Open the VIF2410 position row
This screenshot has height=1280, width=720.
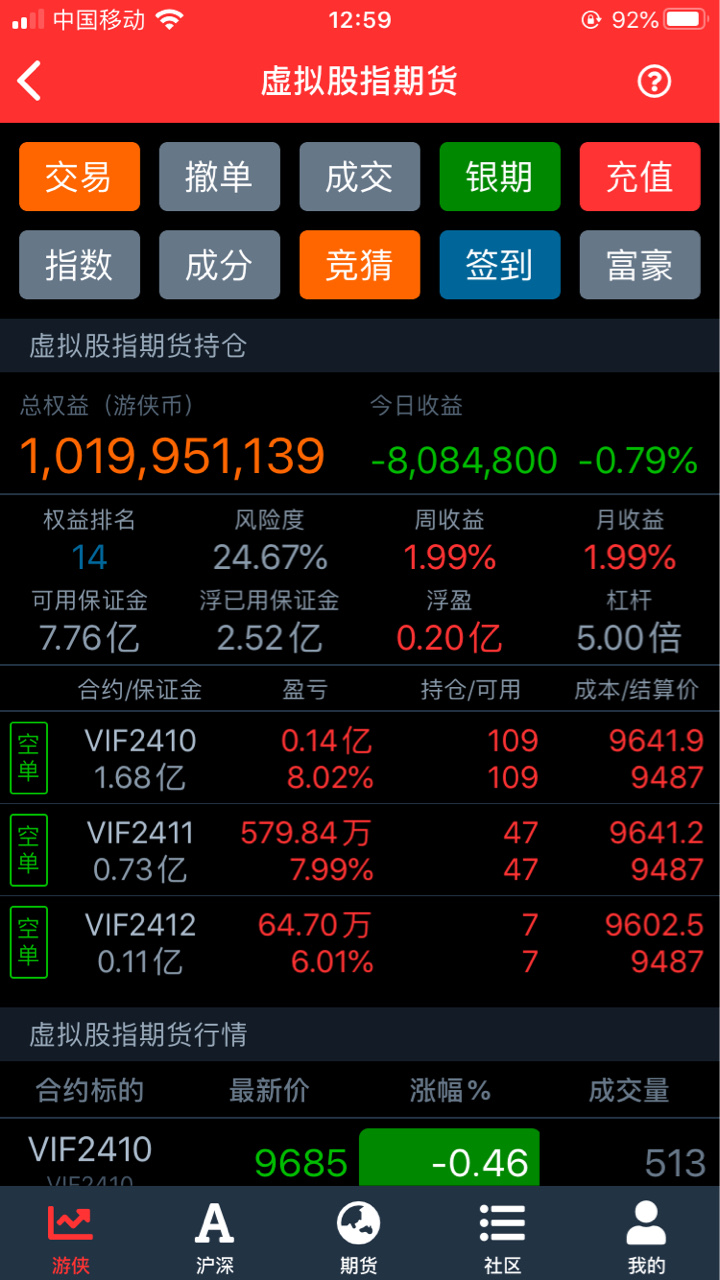[x=360, y=758]
